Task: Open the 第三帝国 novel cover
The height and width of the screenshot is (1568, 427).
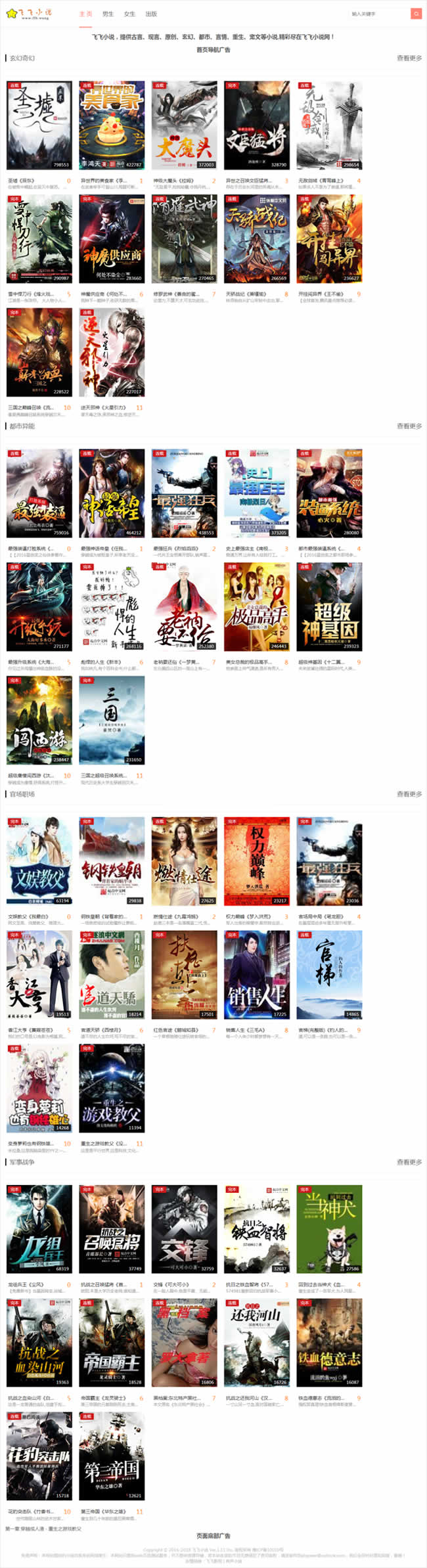Action: 112,1456
